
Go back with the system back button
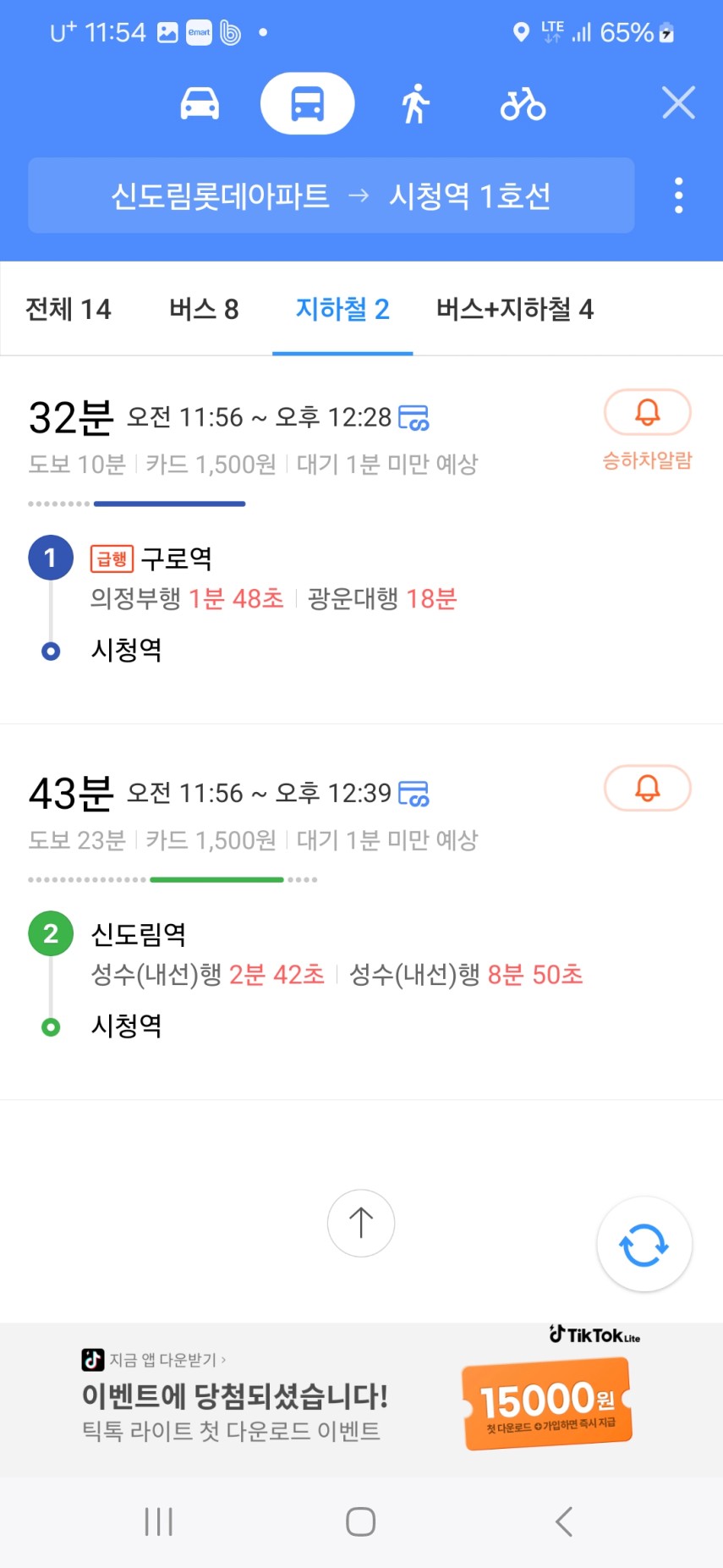click(x=564, y=1521)
